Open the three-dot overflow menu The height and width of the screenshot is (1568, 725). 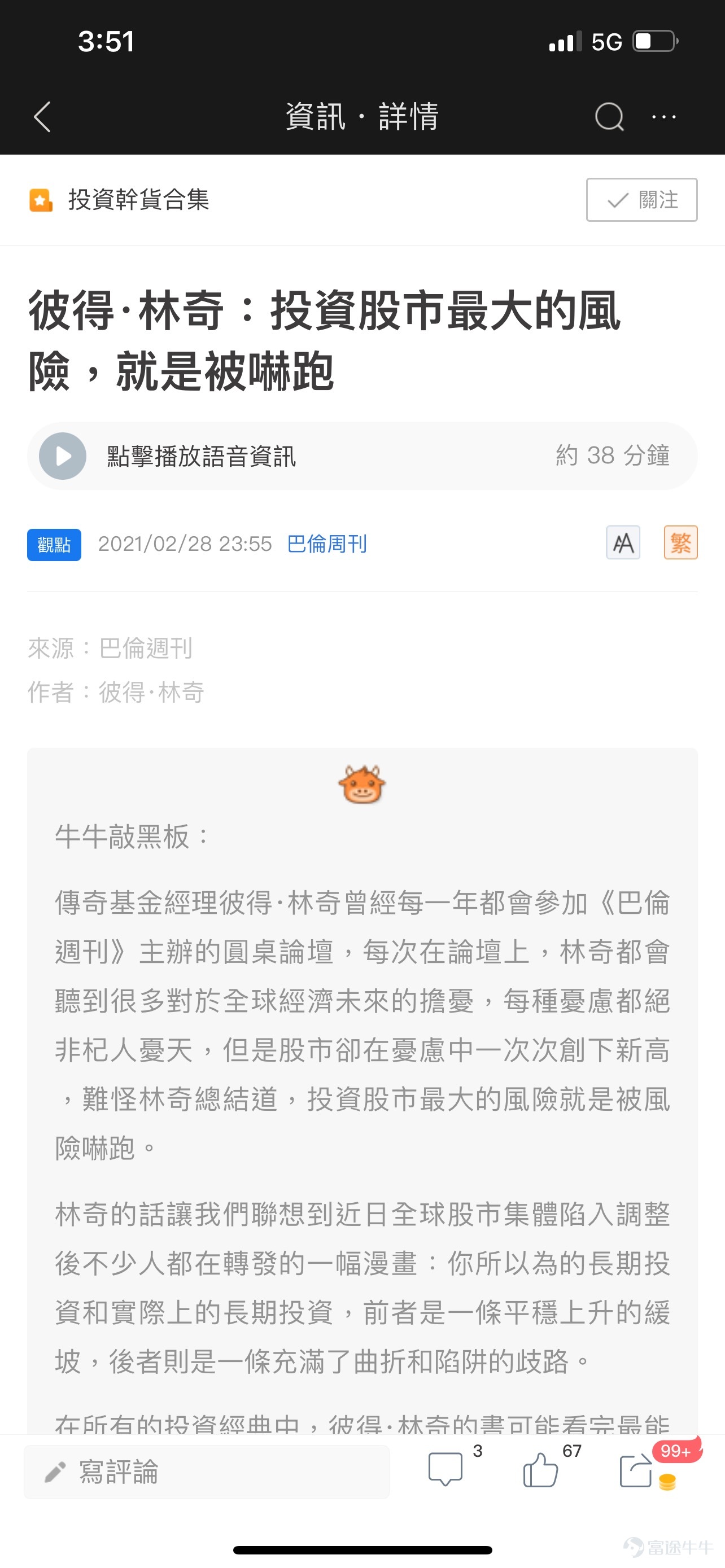(x=663, y=116)
